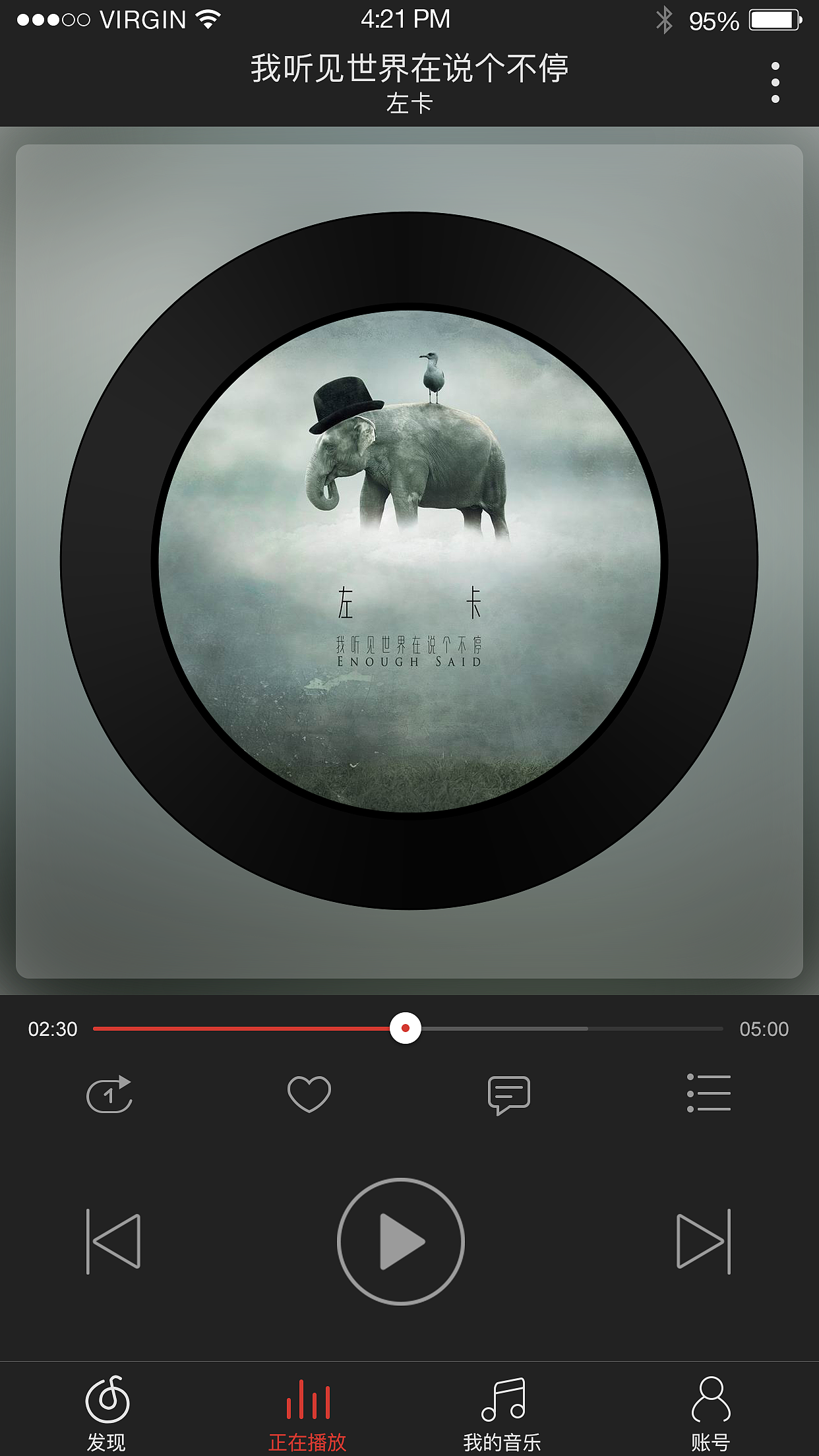Like this song with the heart icon

309,1095
